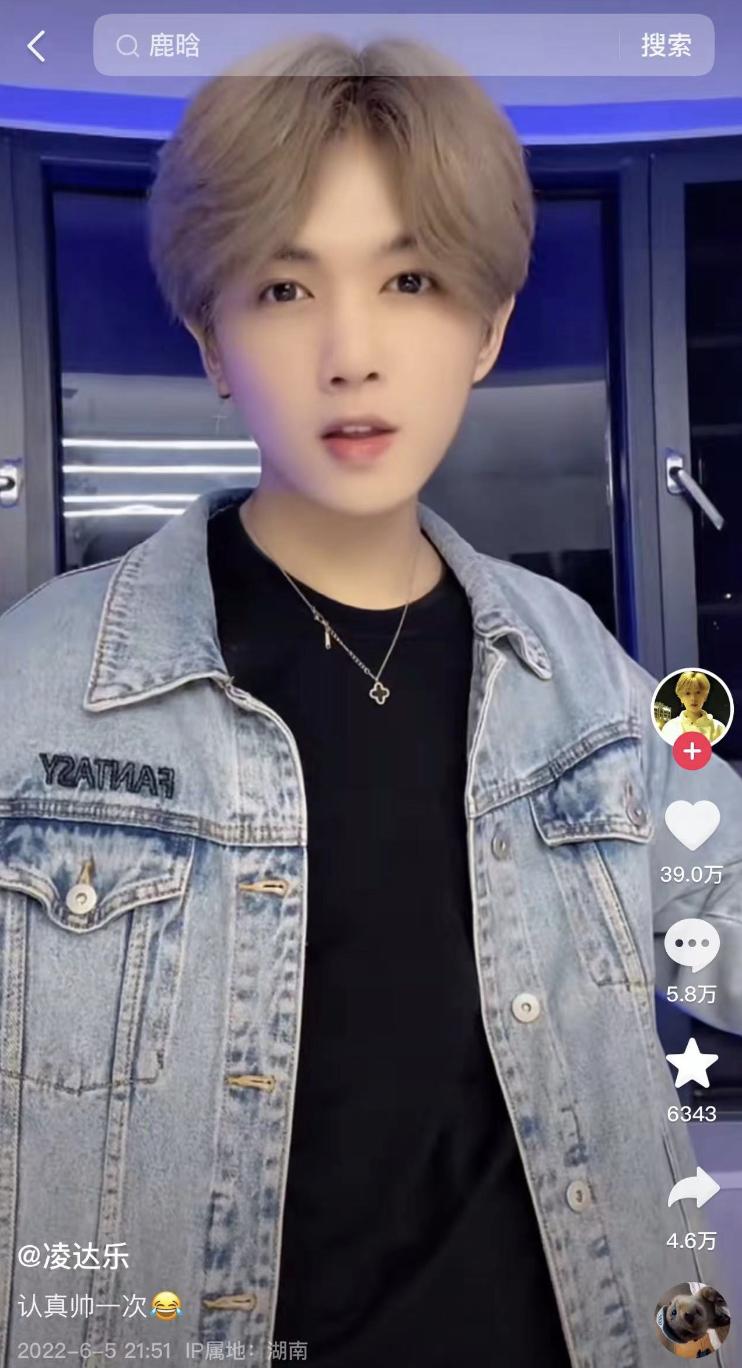The width and height of the screenshot is (742, 1368).
Task: Go back using the top-left arrow
Action: [x=37, y=46]
